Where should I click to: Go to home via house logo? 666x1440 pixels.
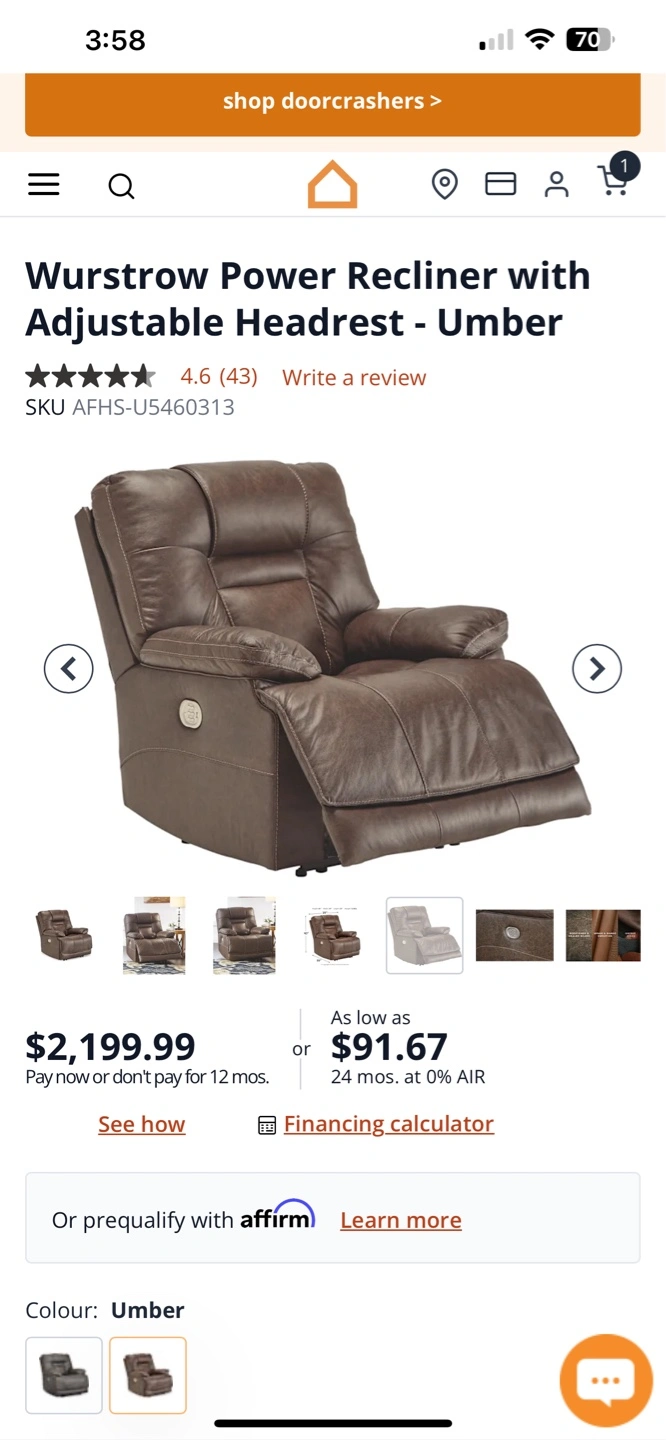pyautogui.click(x=332, y=185)
